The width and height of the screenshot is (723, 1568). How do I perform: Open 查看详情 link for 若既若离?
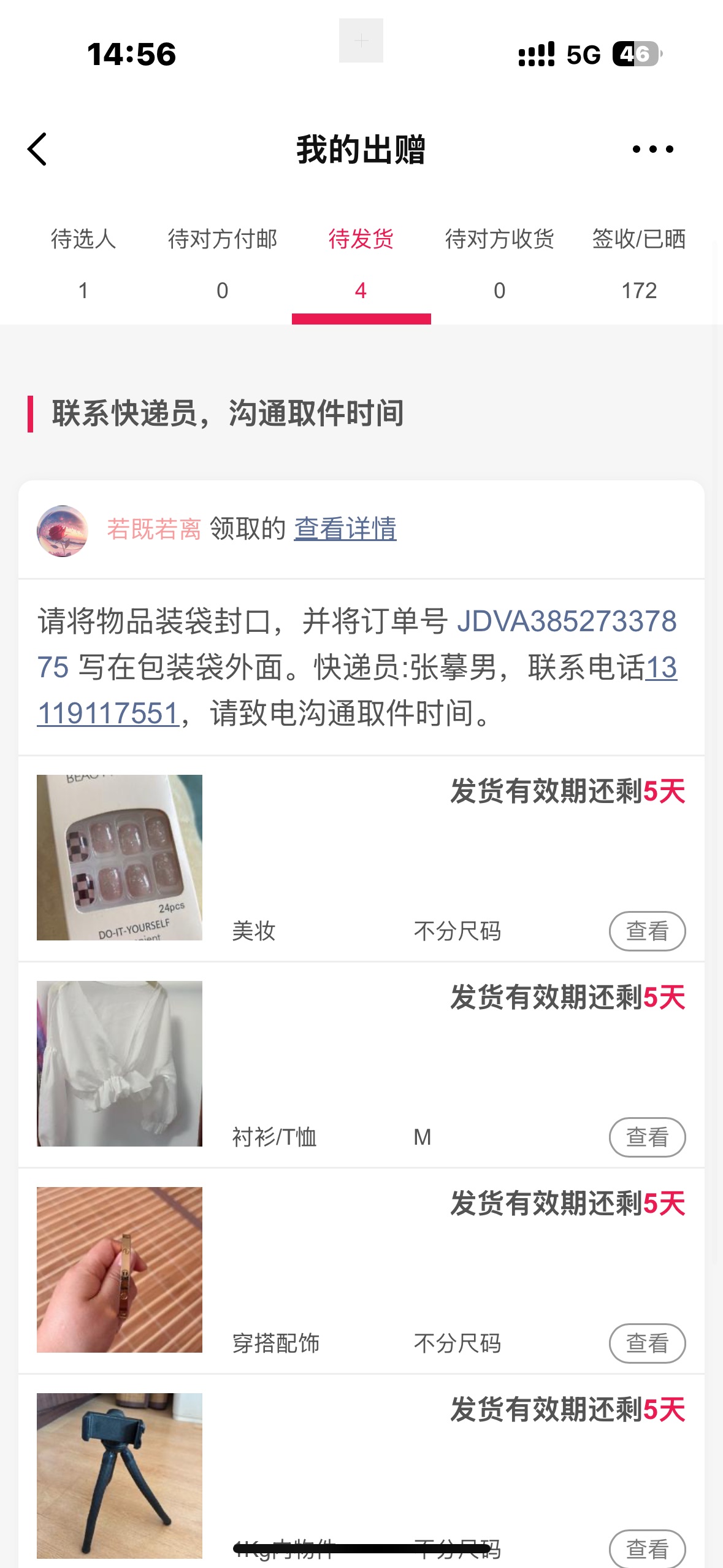click(x=345, y=529)
